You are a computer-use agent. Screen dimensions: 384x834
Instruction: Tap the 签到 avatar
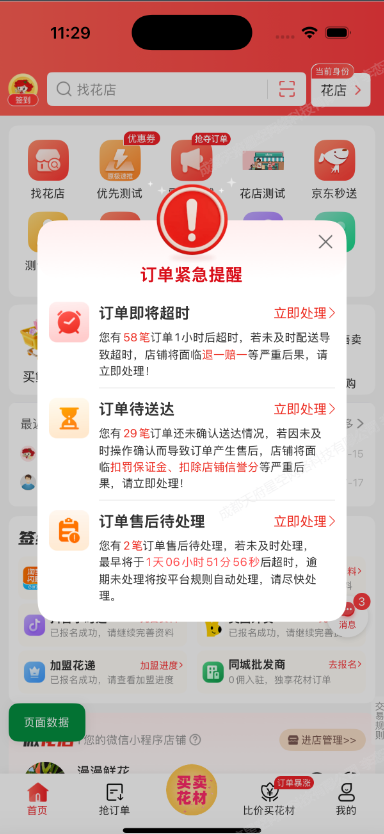click(23, 89)
